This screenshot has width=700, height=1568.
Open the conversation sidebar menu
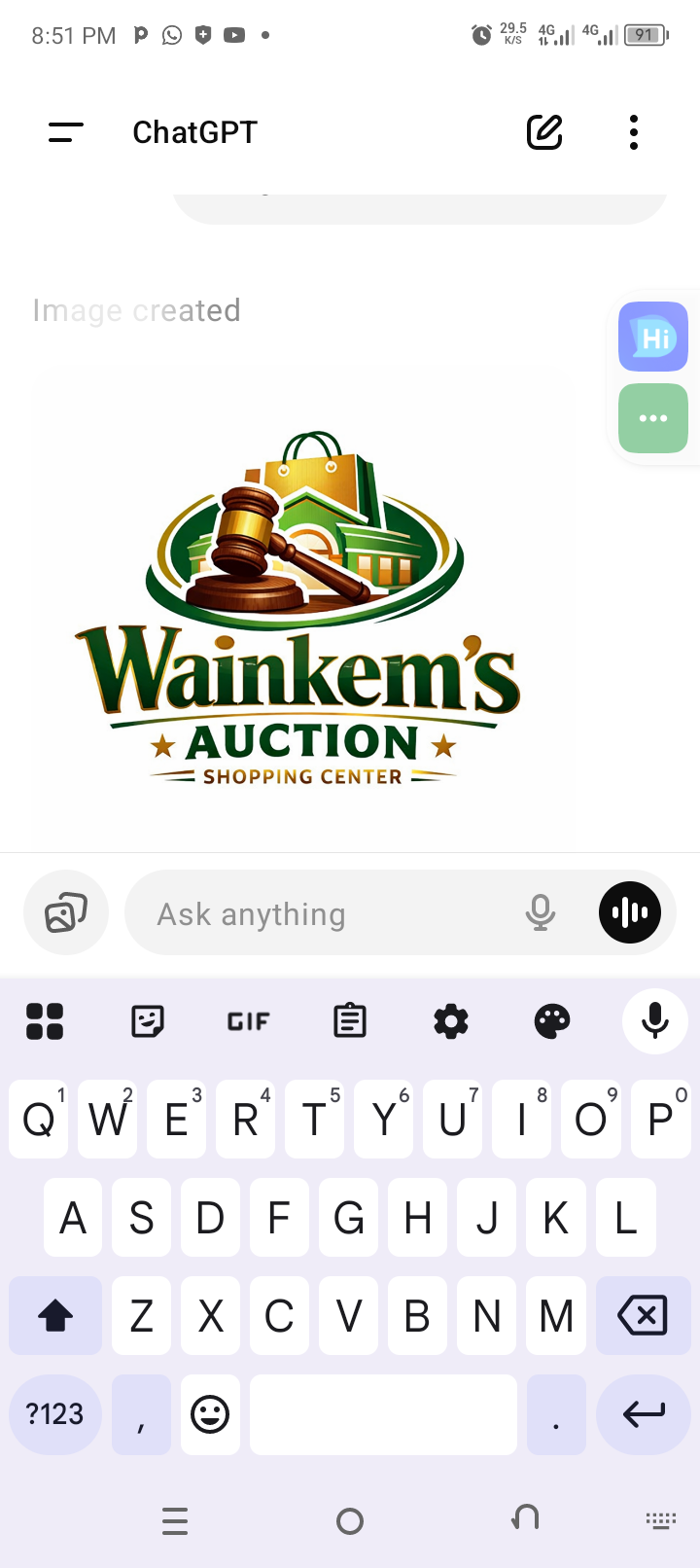point(65,132)
